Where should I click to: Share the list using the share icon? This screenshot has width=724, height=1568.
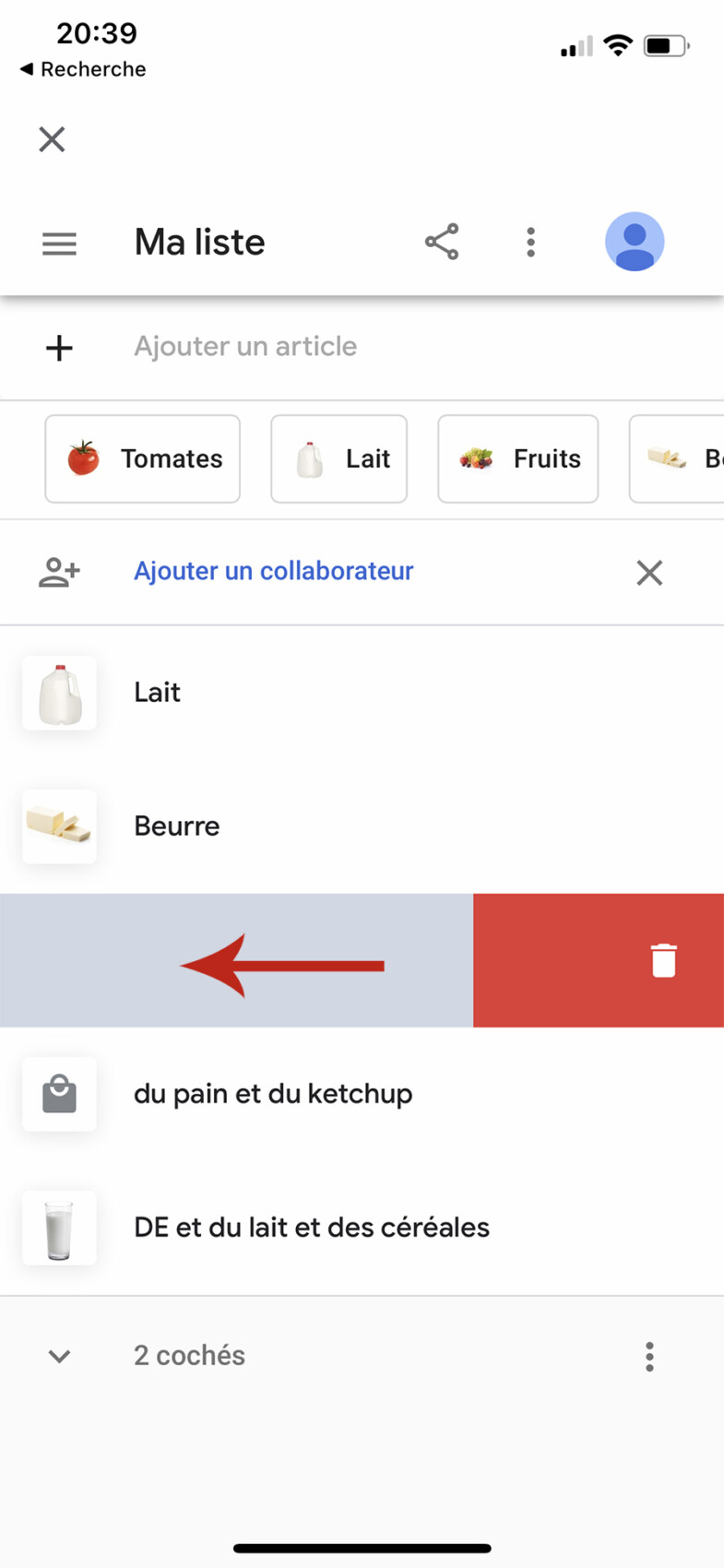pyautogui.click(x=442, y=242)
